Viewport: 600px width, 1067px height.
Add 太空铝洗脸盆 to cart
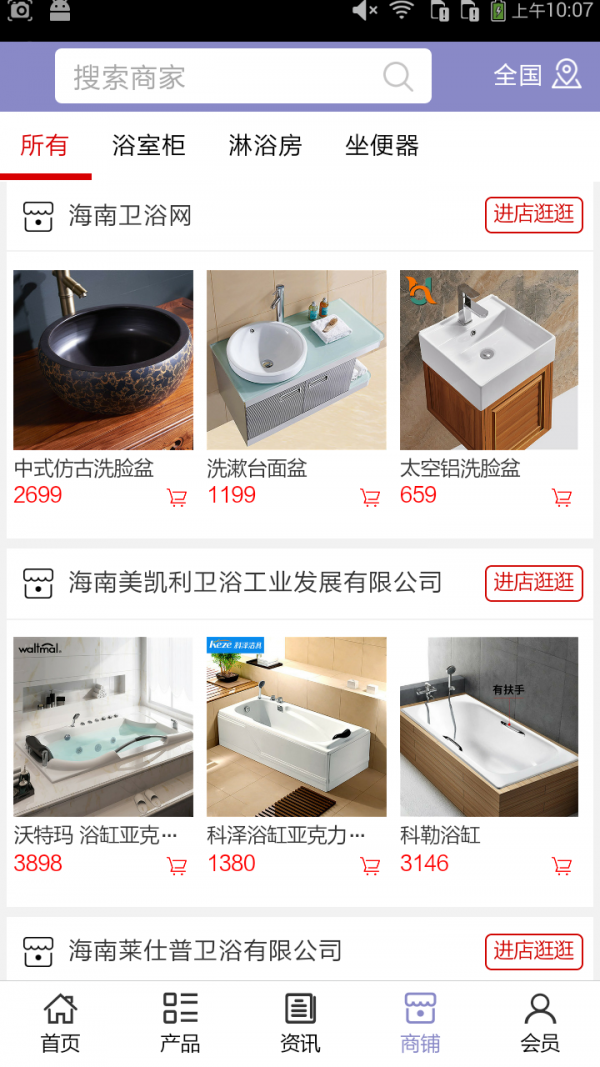(x=562, y=497)
